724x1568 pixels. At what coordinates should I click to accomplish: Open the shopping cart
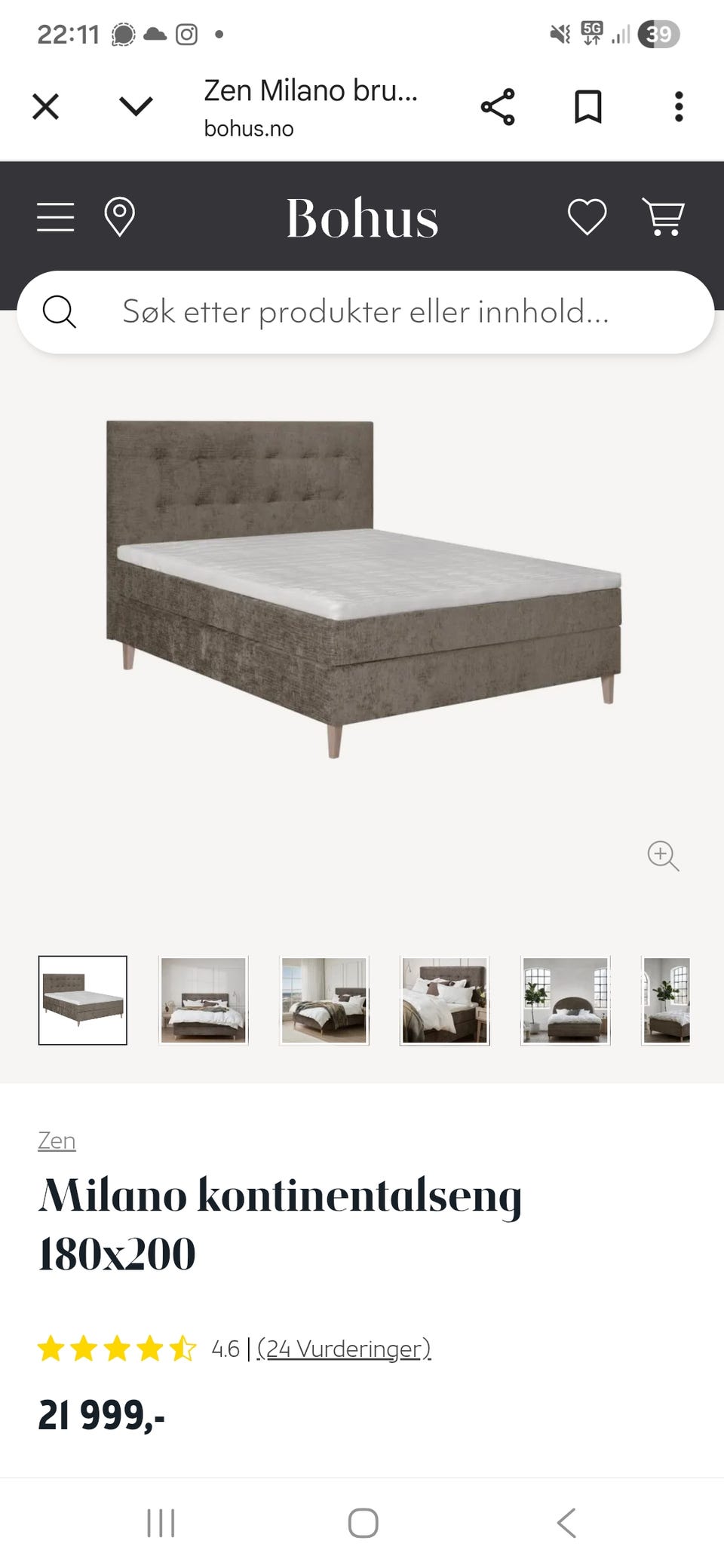(x=663, y=217)
